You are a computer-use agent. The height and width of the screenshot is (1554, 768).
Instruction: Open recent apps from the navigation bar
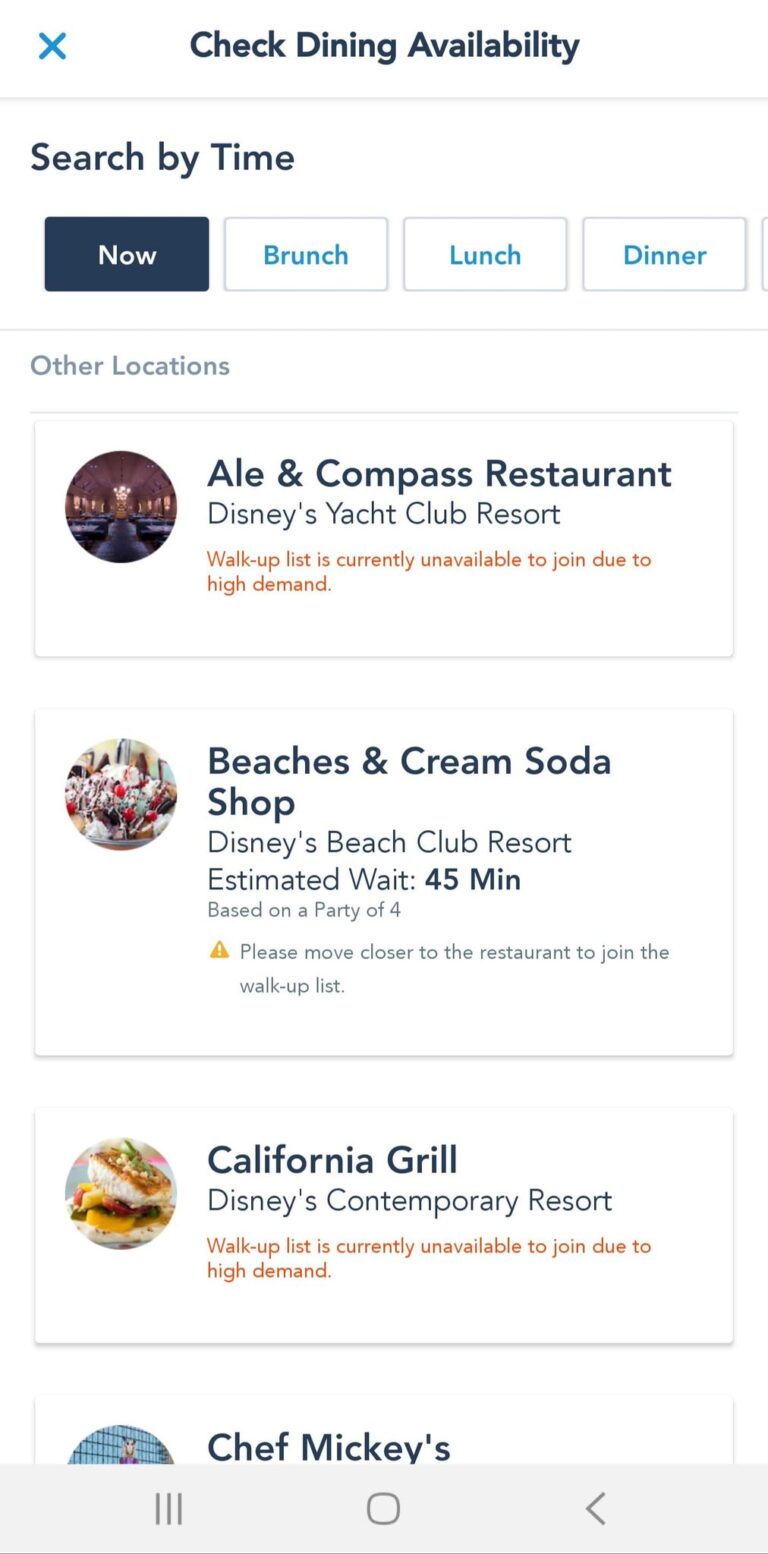click(x=169, y=1508)
